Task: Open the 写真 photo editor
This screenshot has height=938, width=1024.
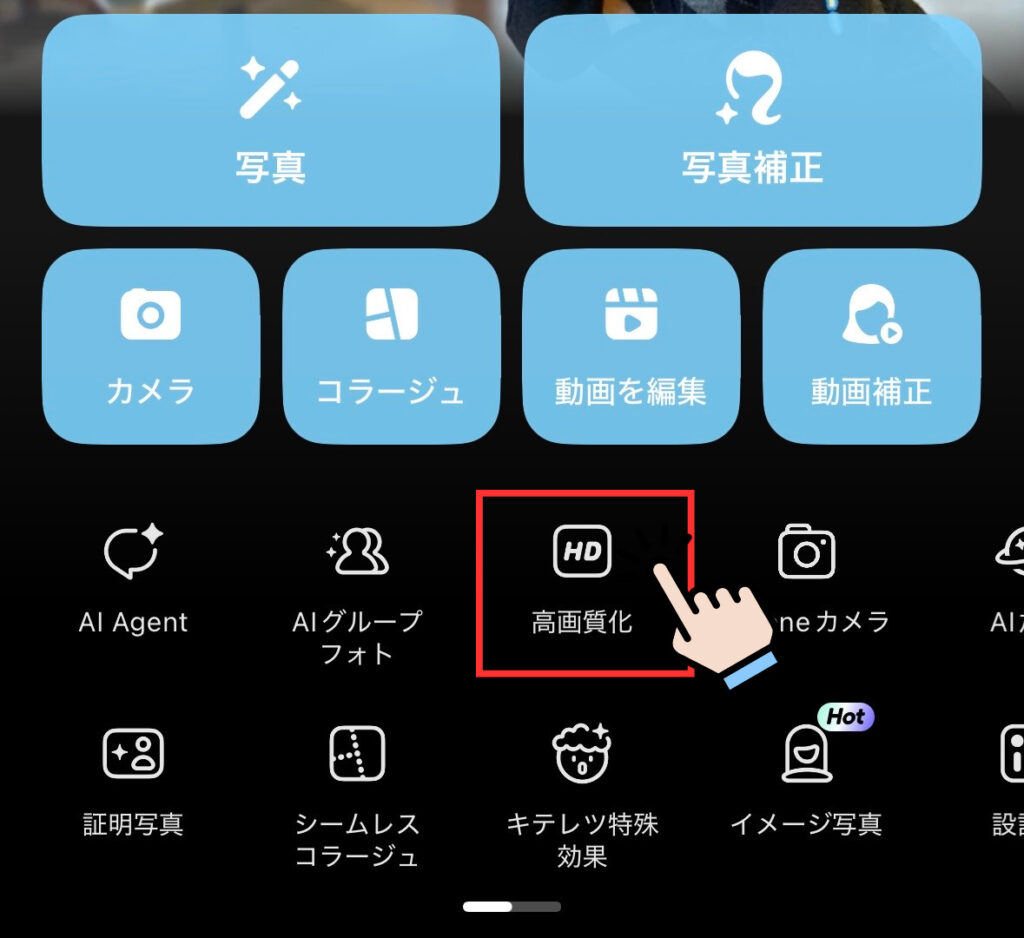Action: 270,120
